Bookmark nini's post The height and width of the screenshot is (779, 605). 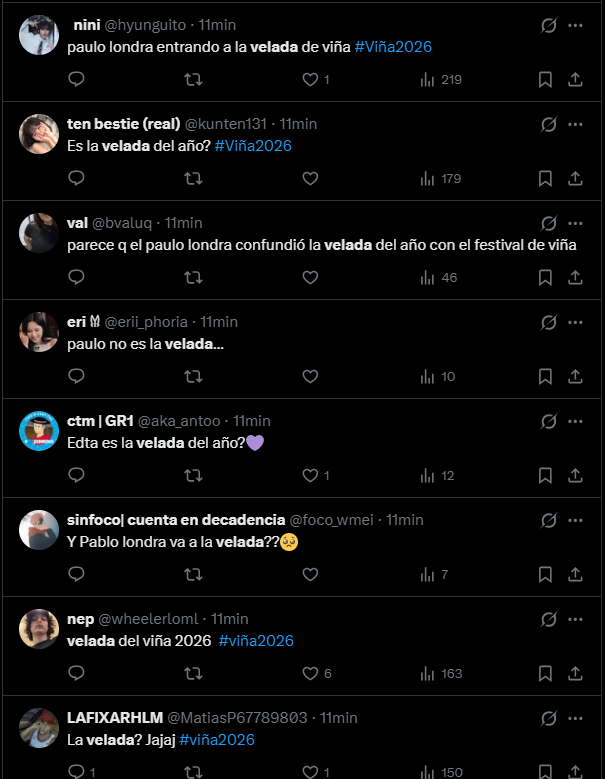click(x=545, y=79)
